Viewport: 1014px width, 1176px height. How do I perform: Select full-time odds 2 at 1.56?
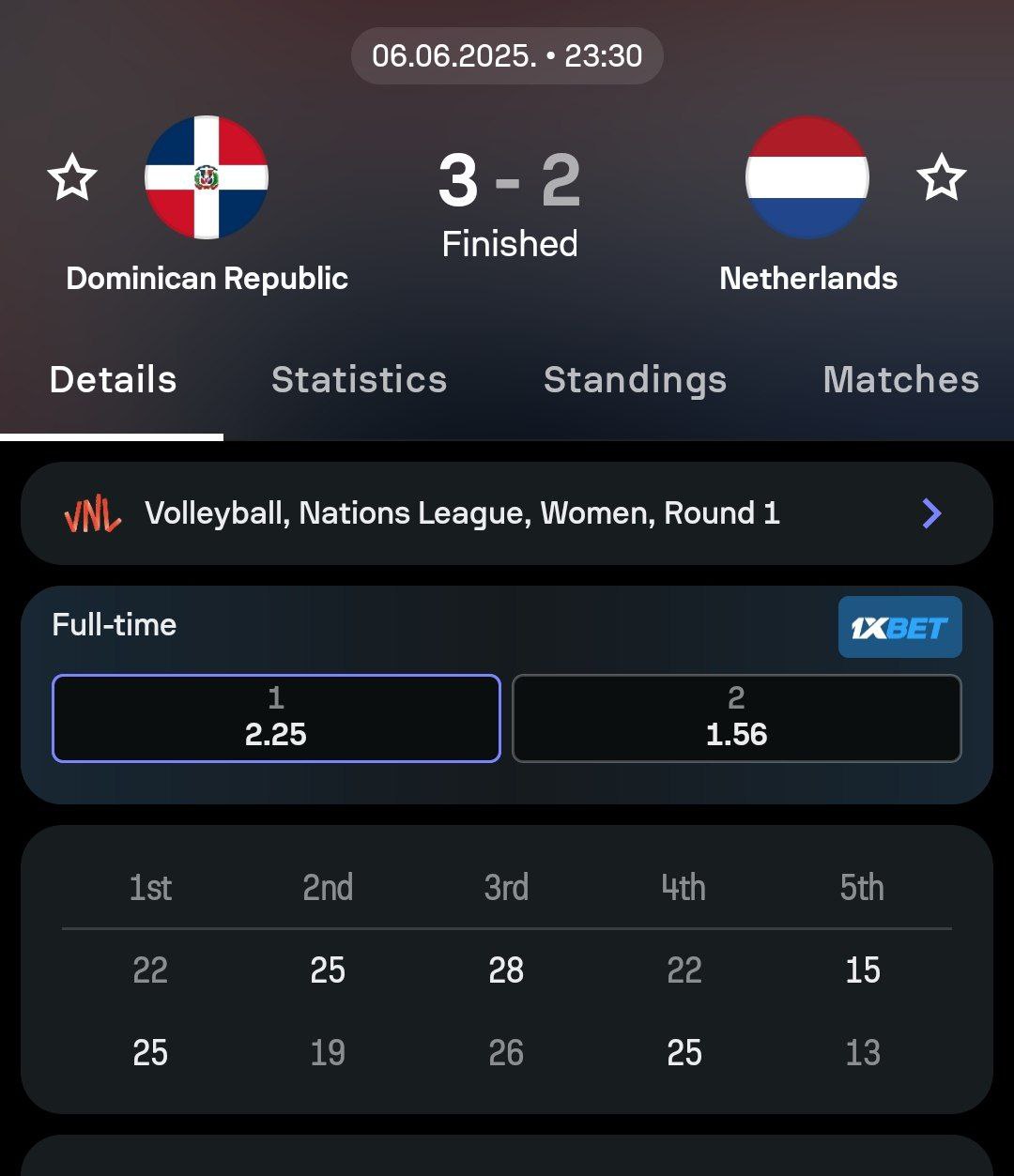tap(737, 718)
